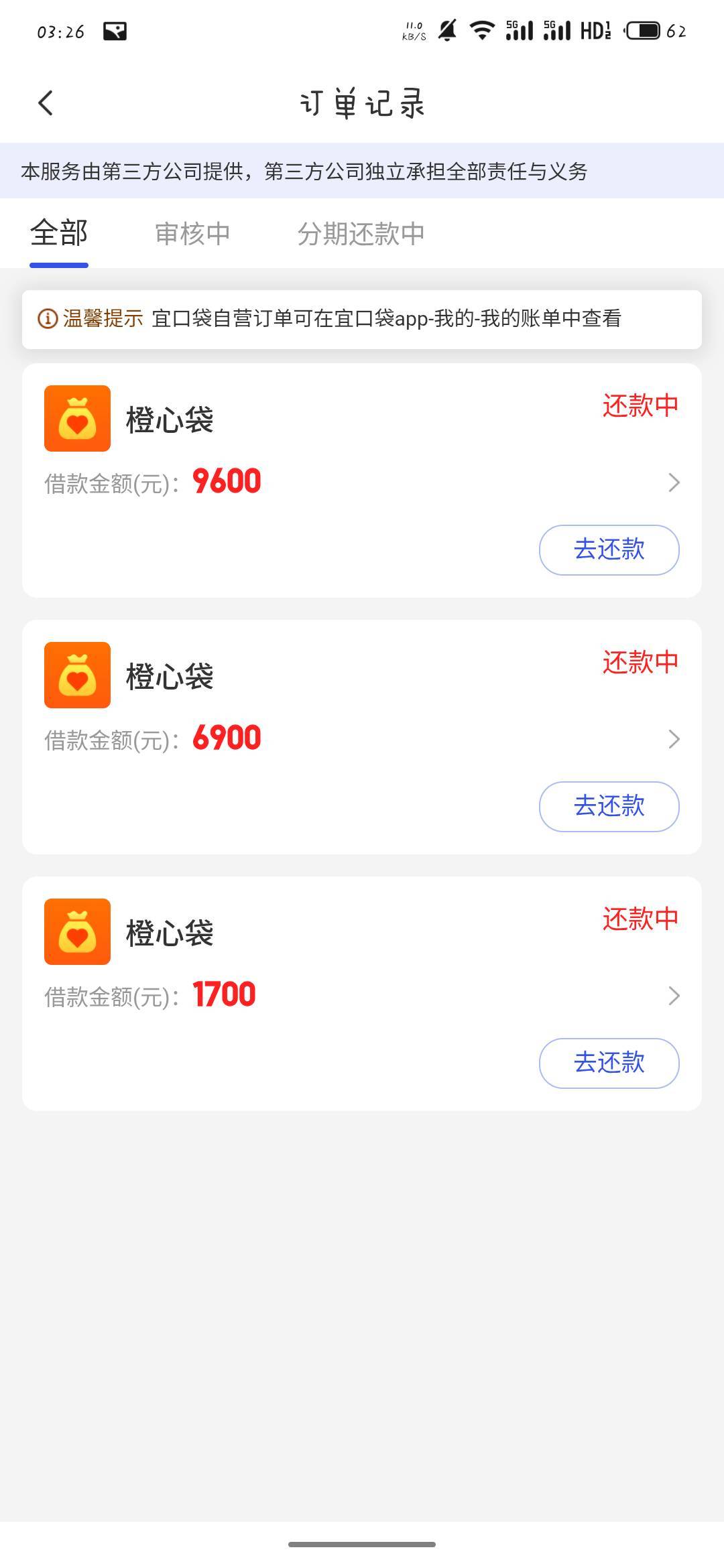The height and width of the screenshot is (1568, 724).
Task: Tap 去还款 for the 9600 loan
Action: [609, 550]
